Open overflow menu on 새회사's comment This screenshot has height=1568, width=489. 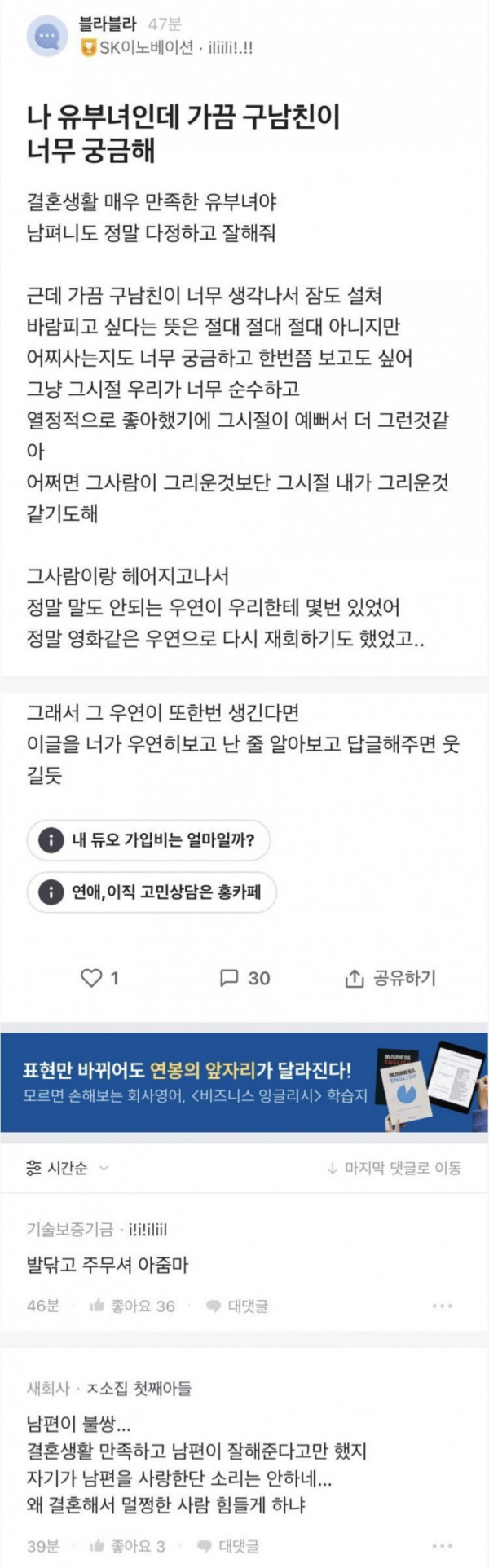click(442, 1545)
